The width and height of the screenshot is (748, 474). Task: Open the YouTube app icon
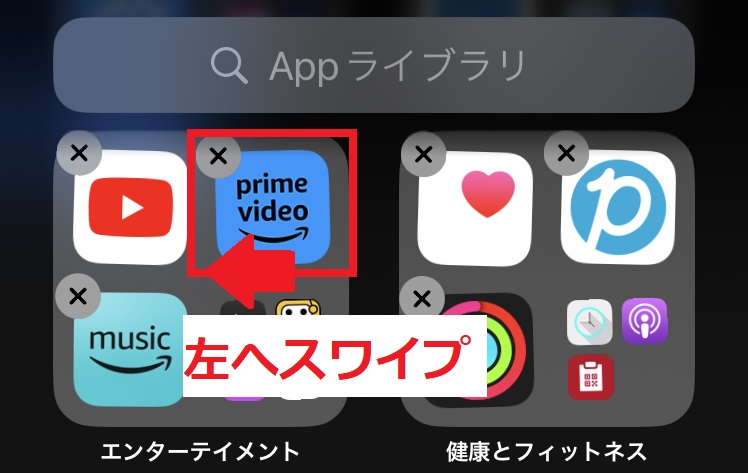point(131,208)
